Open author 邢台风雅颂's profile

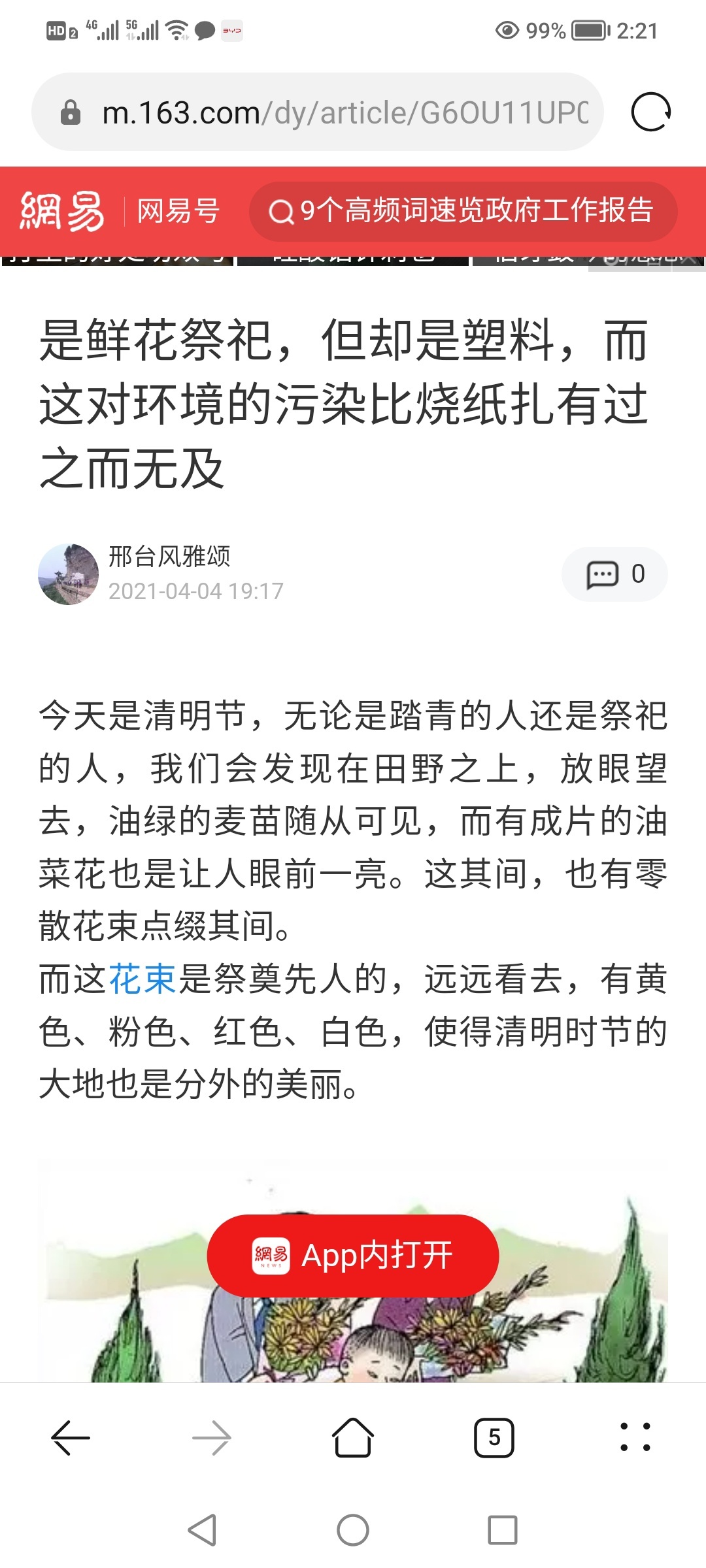tap(169, 557)
